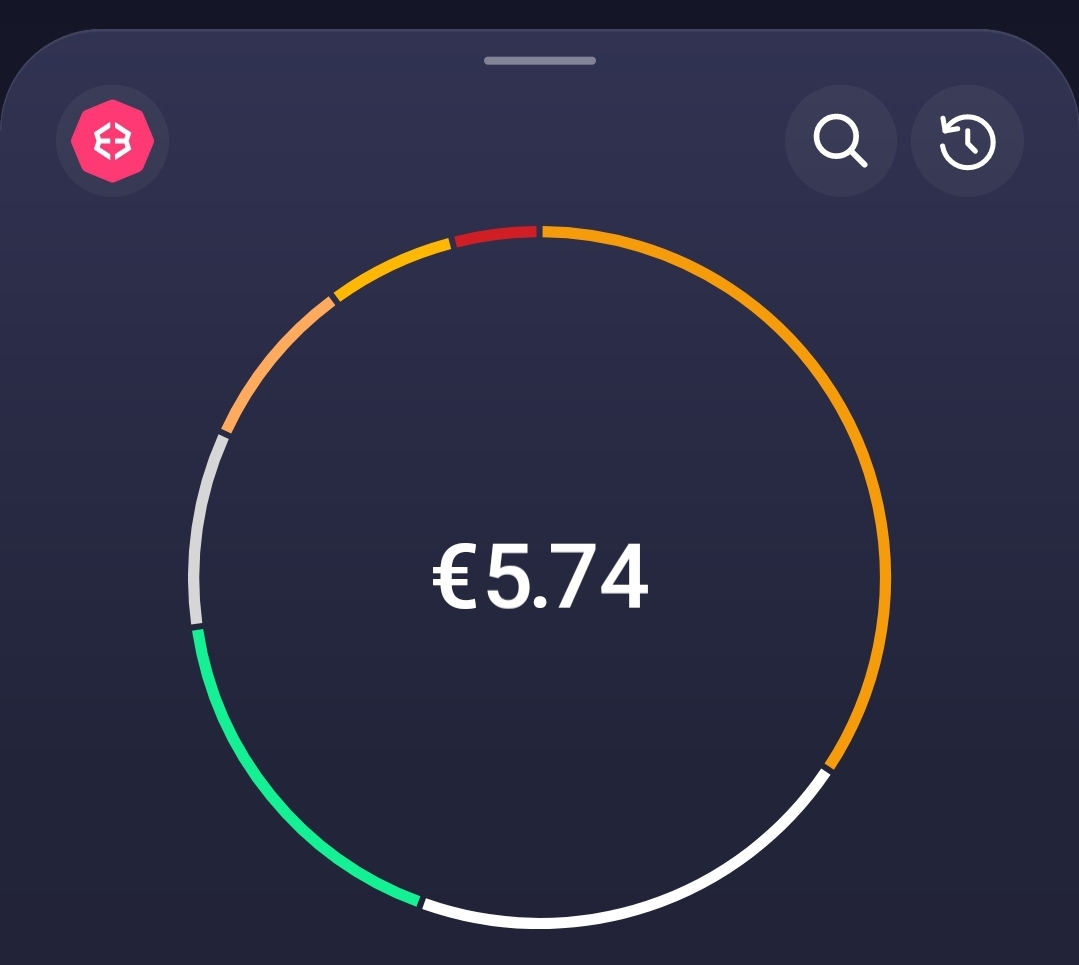Image resolution: width=1079 pixels, height=965 pixels.
Task: View the transaction history clock
Action: point(967,141)
